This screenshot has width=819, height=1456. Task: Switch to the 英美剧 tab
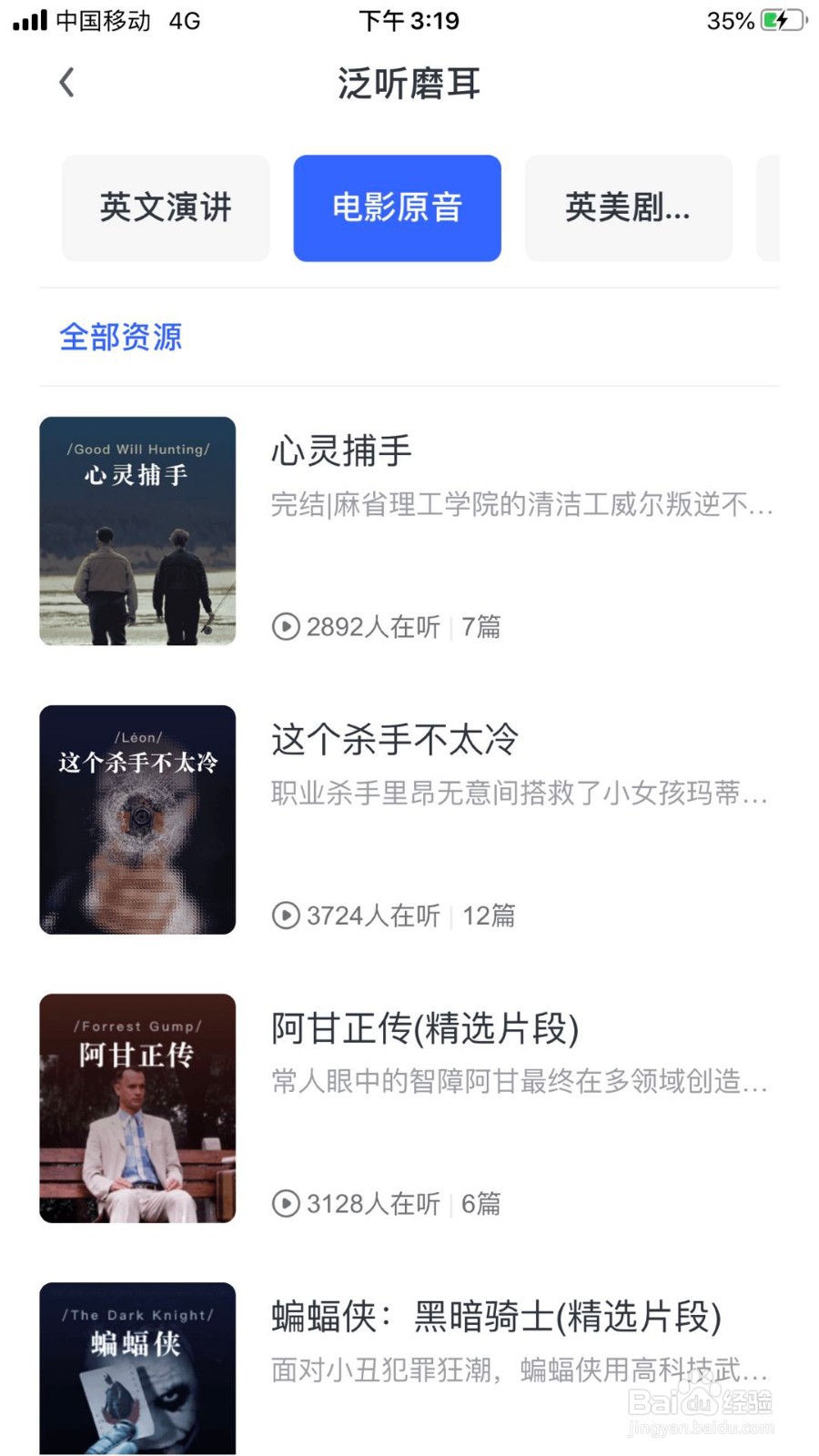click(x=628, y=208)
